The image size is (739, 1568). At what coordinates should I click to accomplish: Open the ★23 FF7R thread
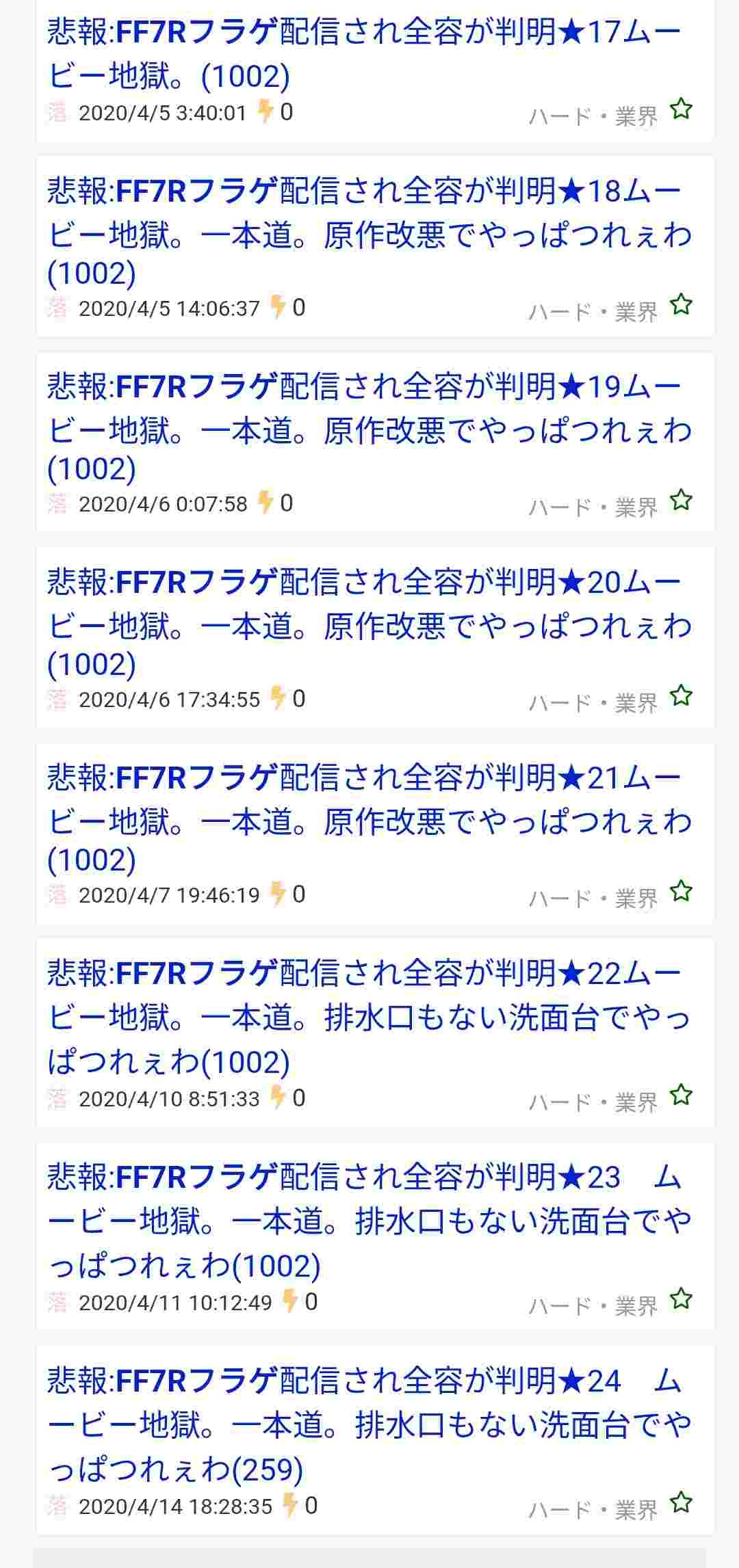(x=369, y=1221)
